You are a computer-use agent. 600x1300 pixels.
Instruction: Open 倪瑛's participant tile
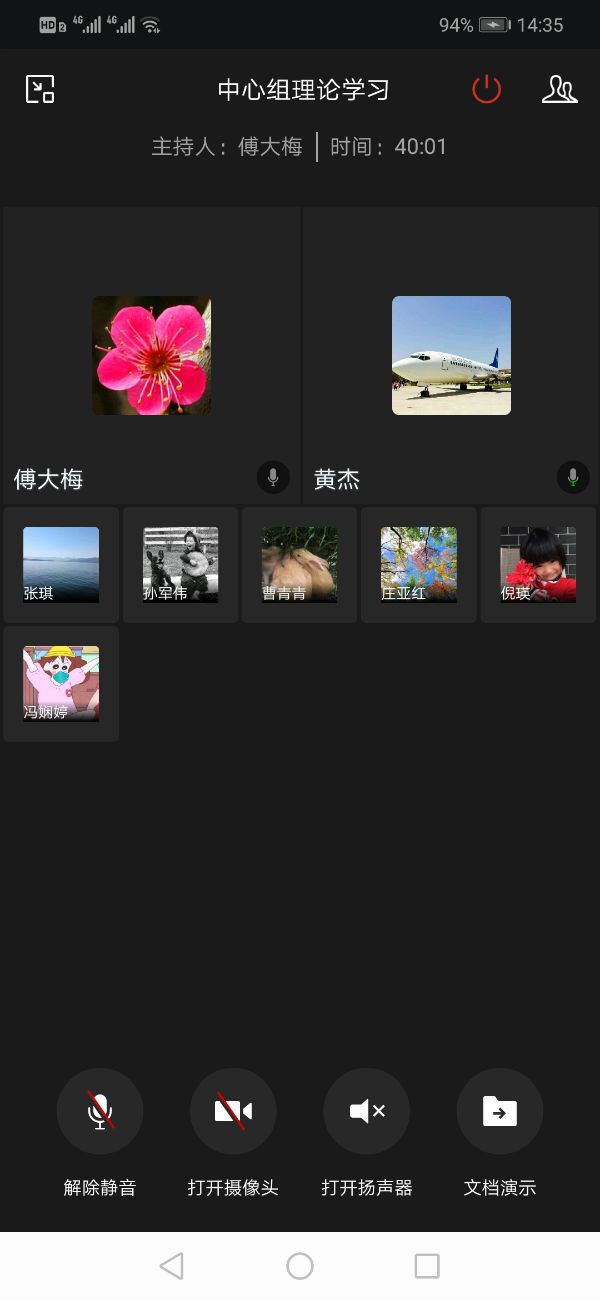538,565
